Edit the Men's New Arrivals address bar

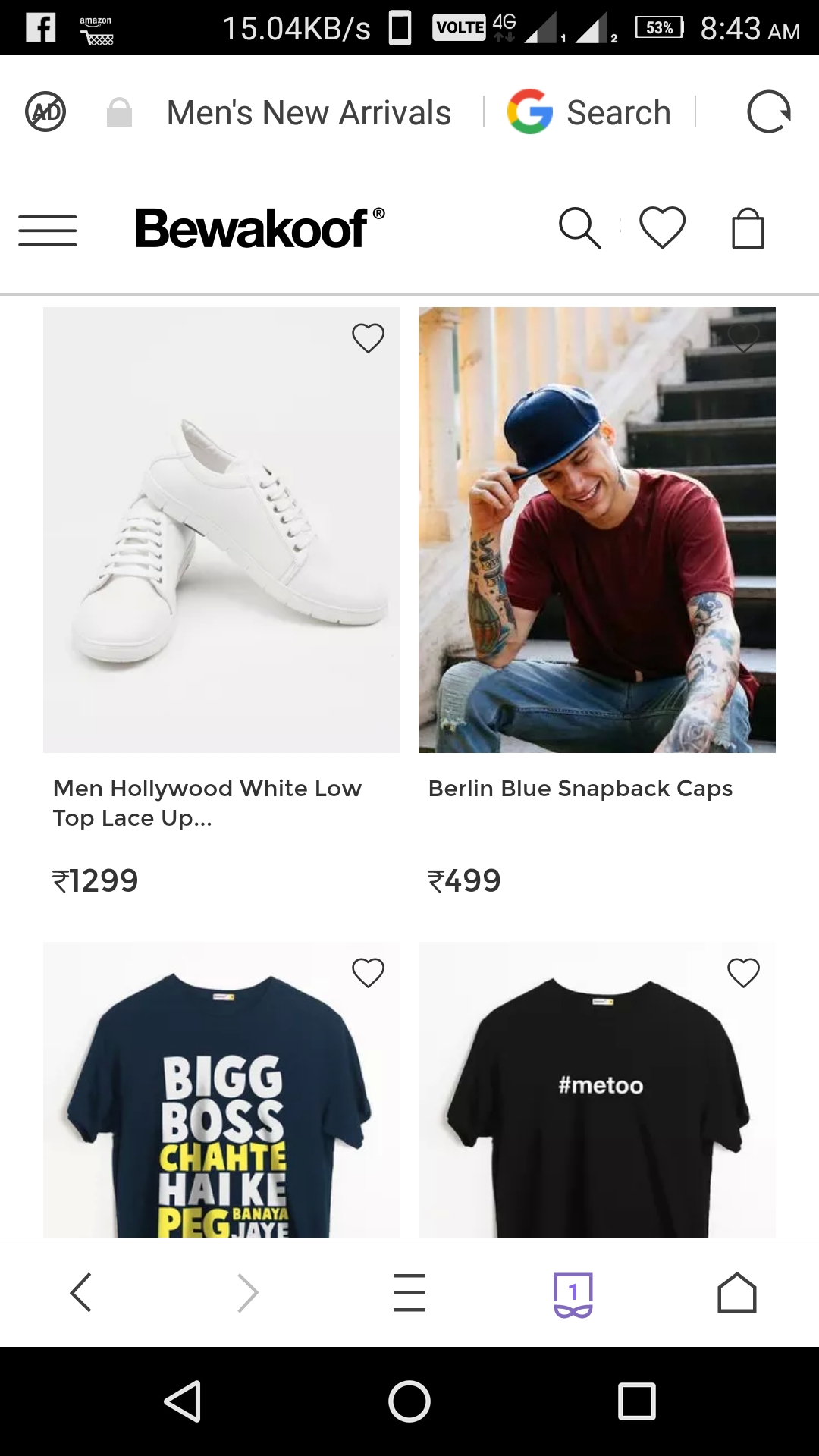(x=309, y=113)
